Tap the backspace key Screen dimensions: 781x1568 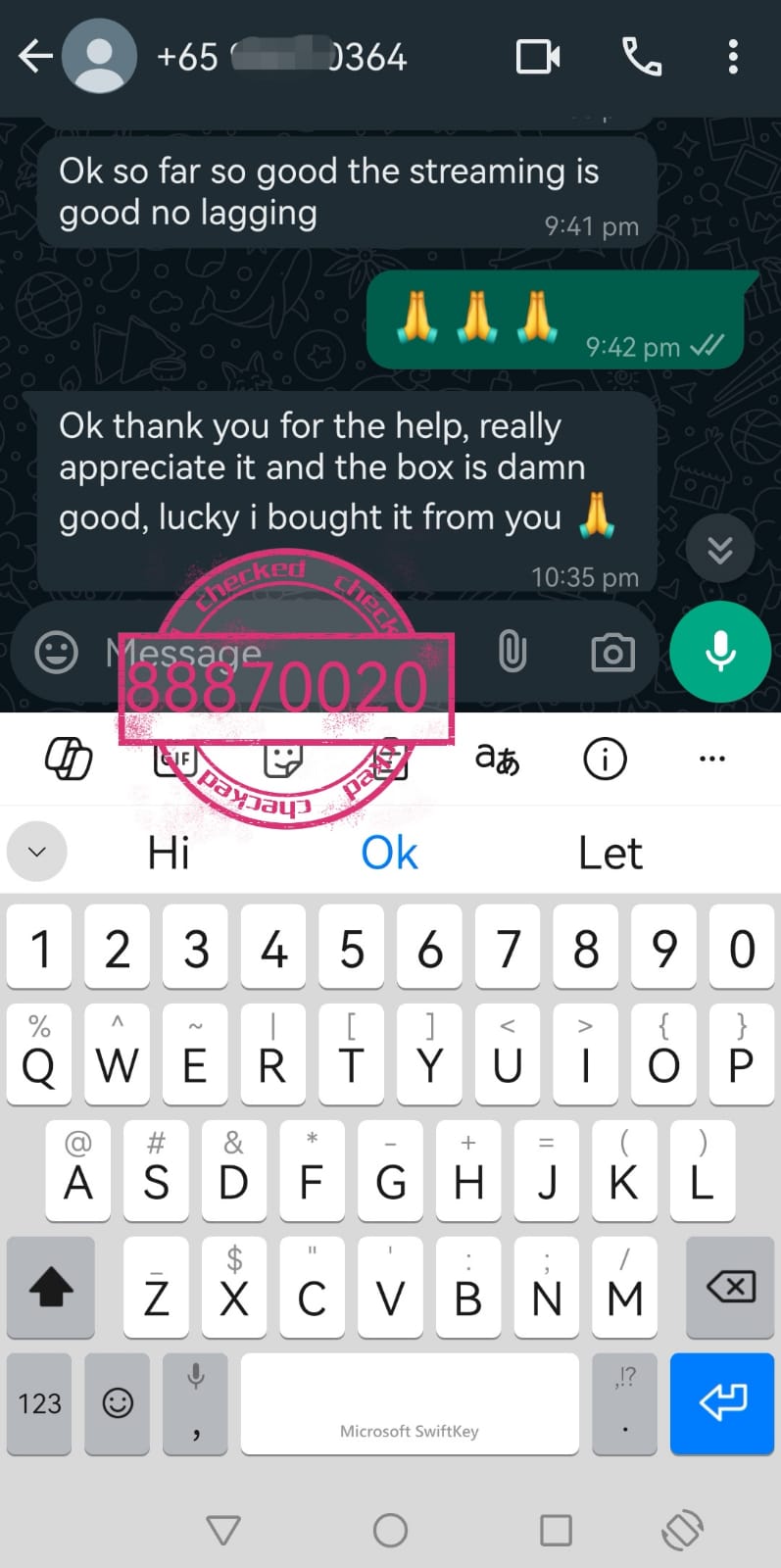pos(731,1287)
